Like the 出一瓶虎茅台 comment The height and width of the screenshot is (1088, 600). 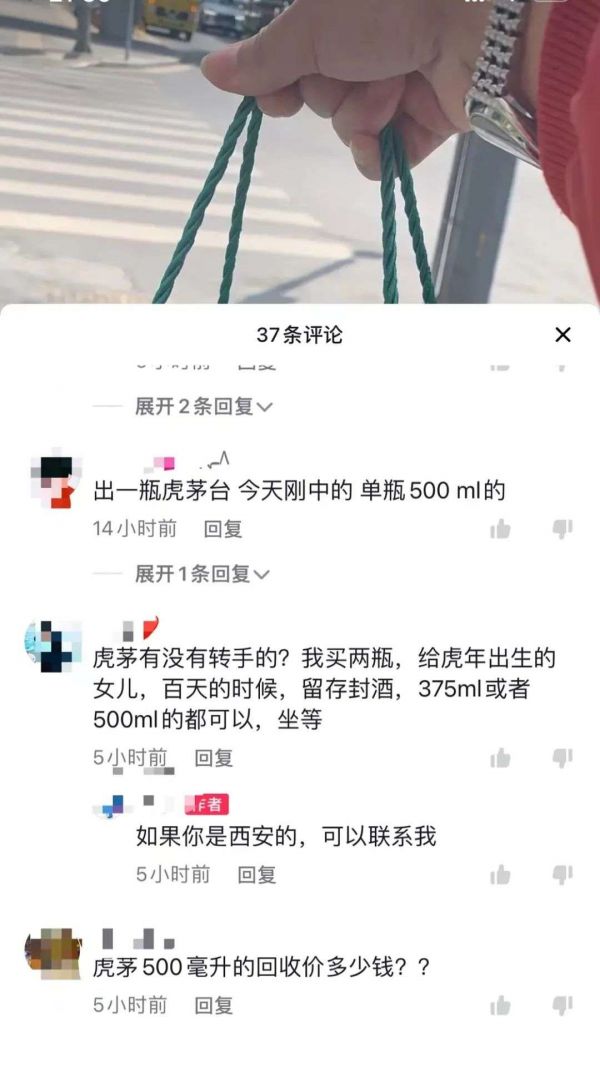click(x=501, y=529)
